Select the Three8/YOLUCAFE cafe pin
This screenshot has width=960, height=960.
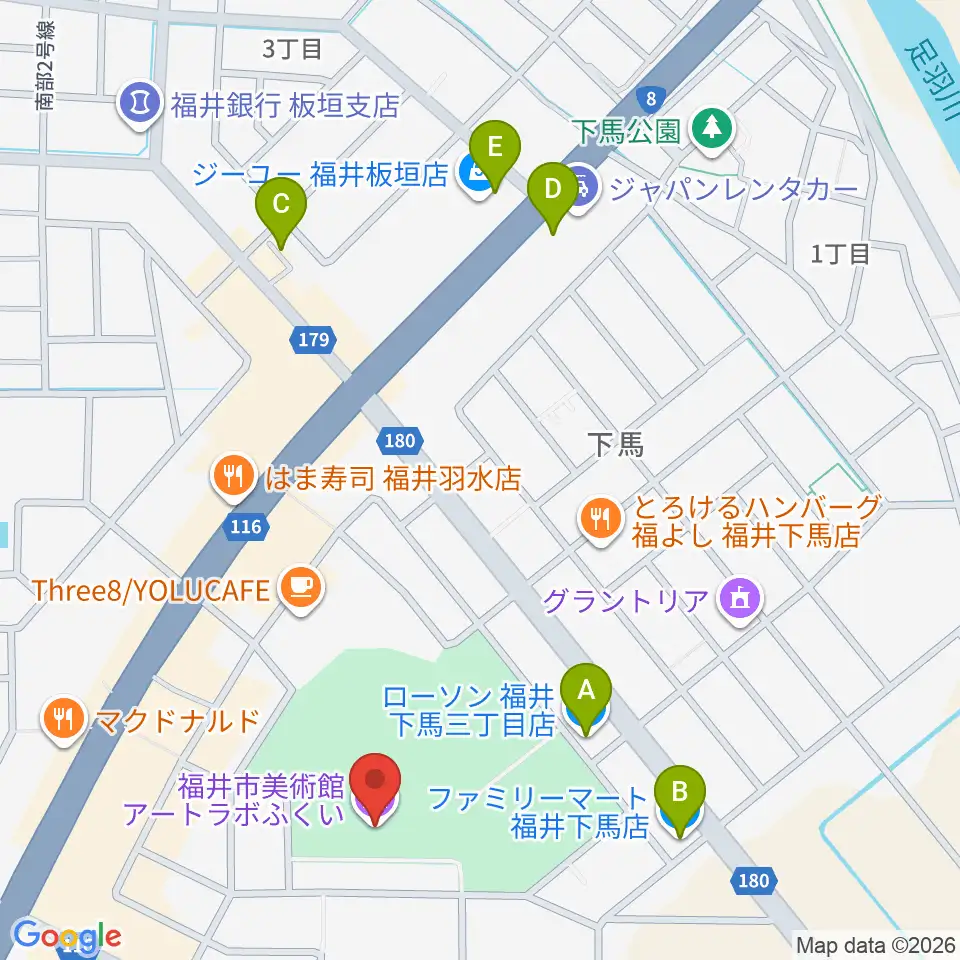[x=301, y=590]
